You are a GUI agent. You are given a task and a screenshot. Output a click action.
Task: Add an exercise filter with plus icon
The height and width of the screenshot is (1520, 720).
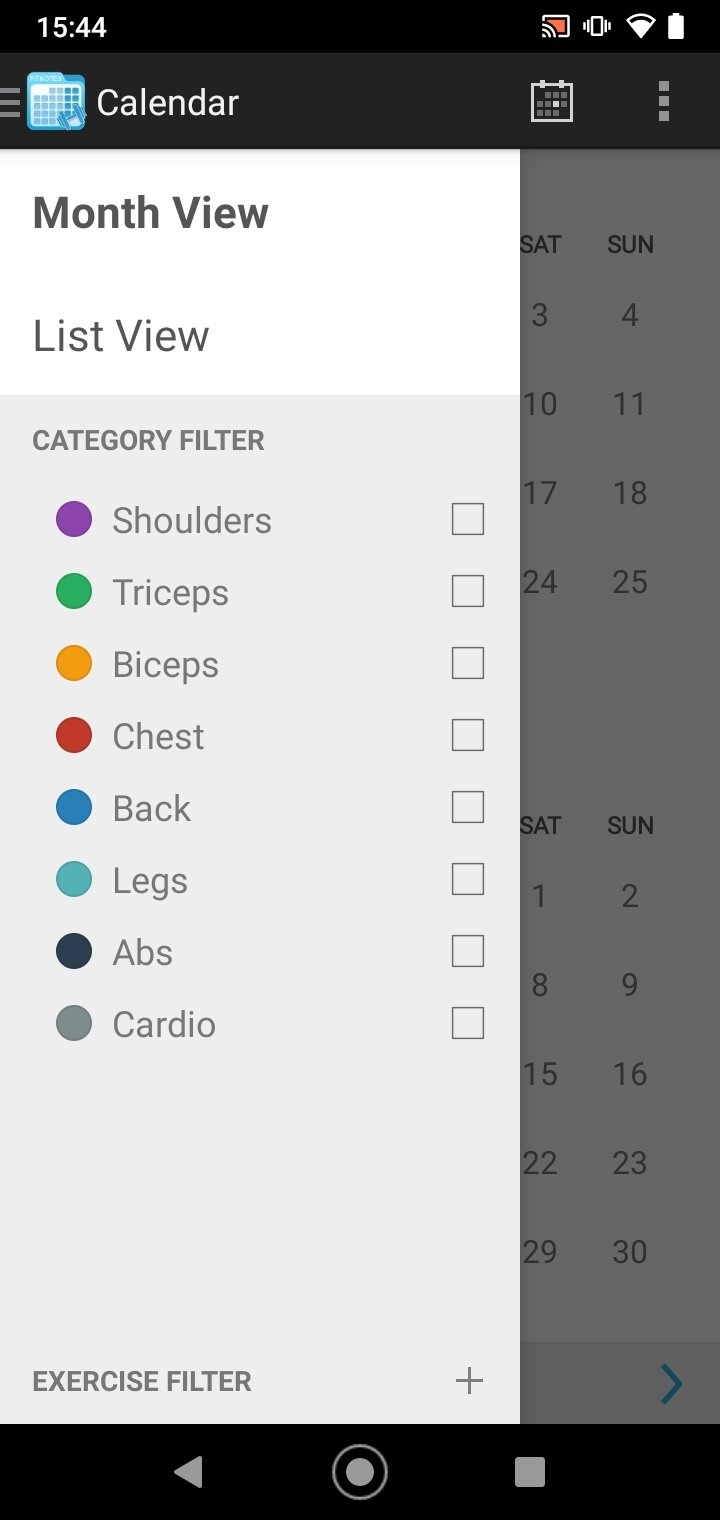pos(469,1381)
